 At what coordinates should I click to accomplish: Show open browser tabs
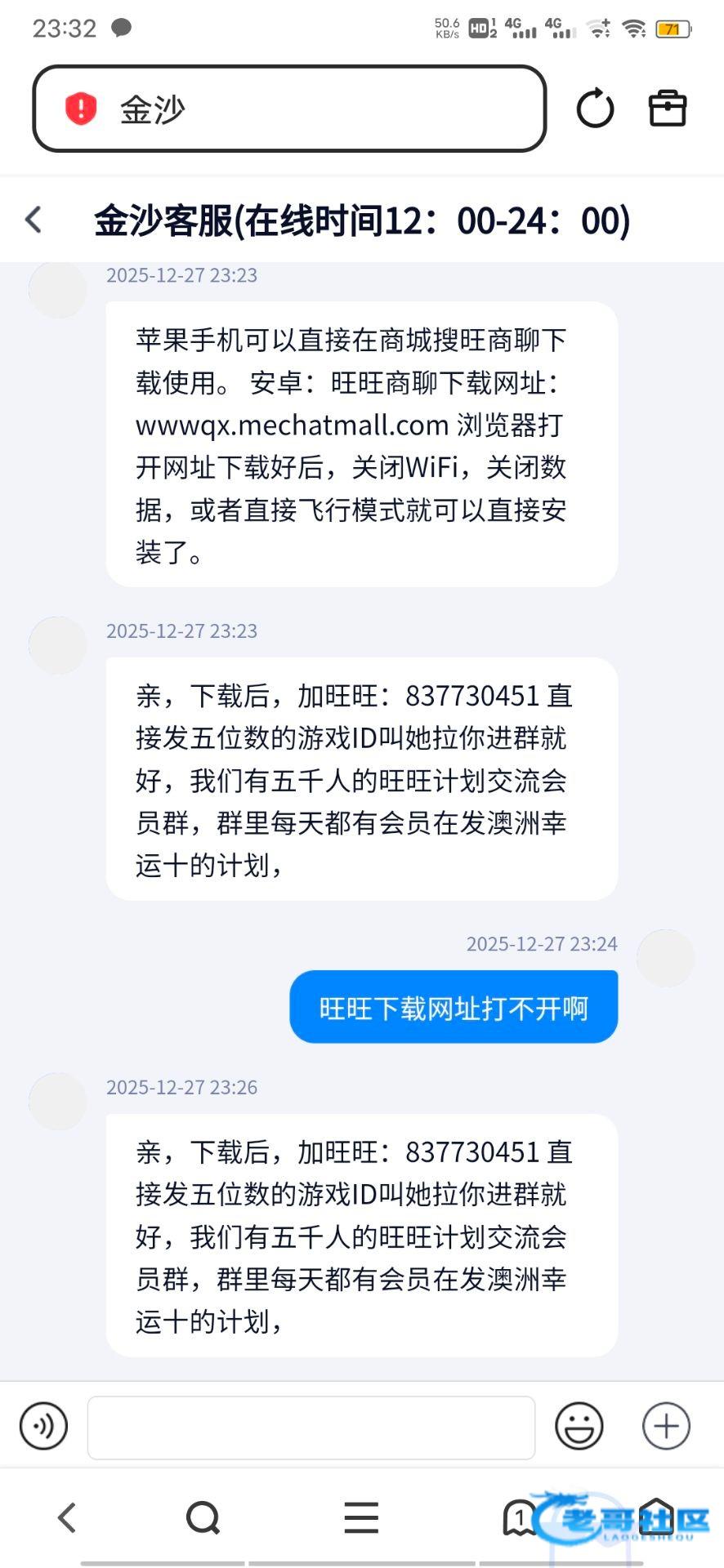(x=520, y=1517)
